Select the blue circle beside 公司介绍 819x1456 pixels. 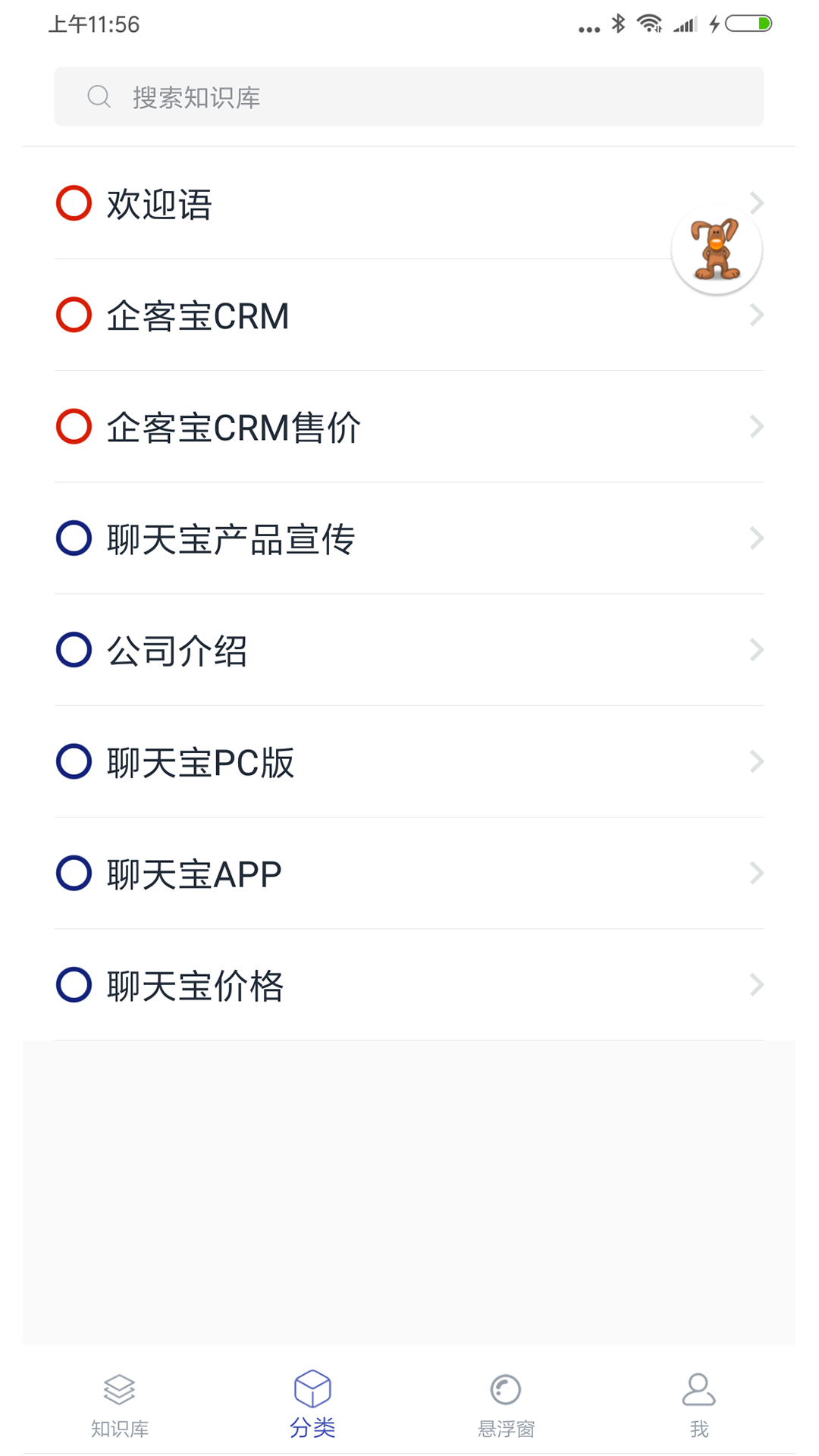tap(73, 649)
